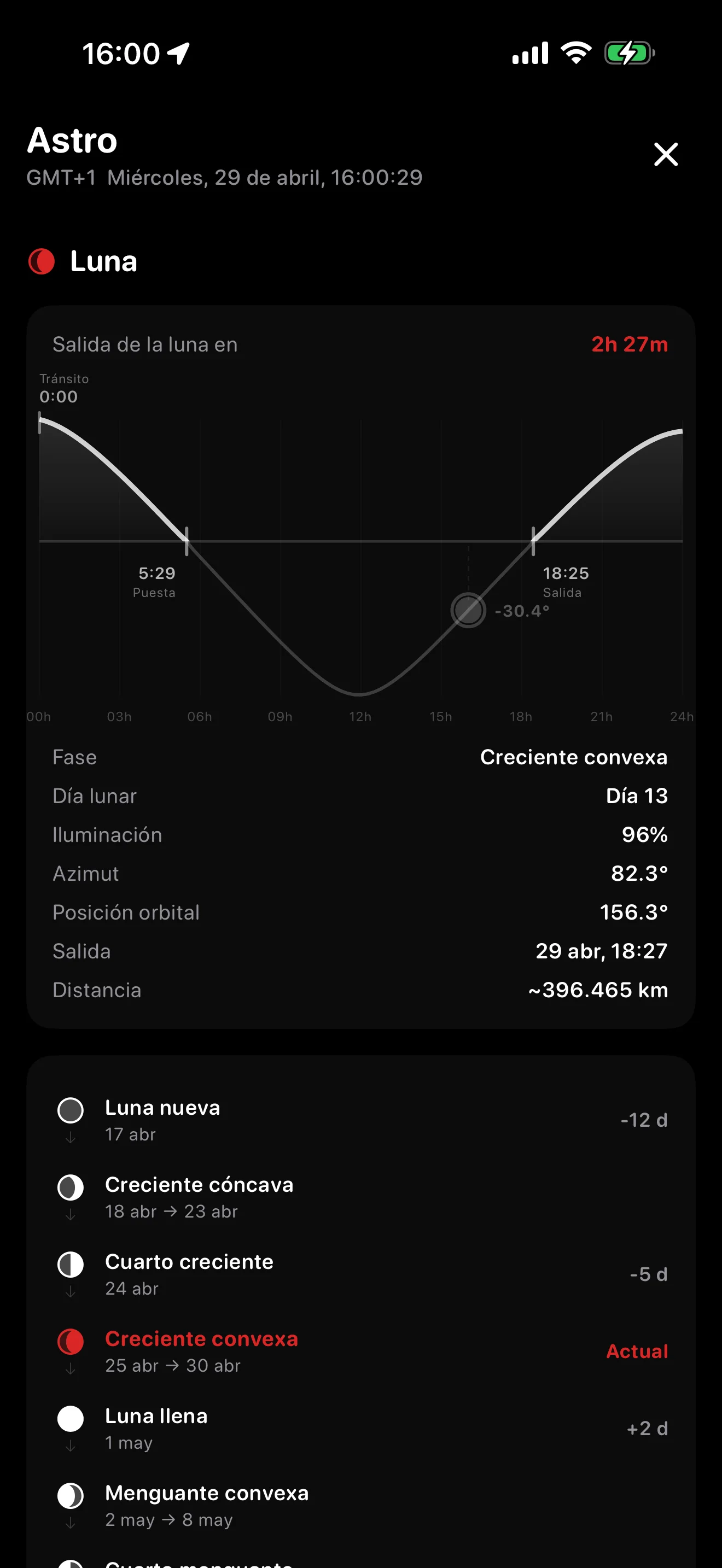Select the current Creciente convexa phase
This screenshot has height=1568, width=722.
(x=361, y=1351)
